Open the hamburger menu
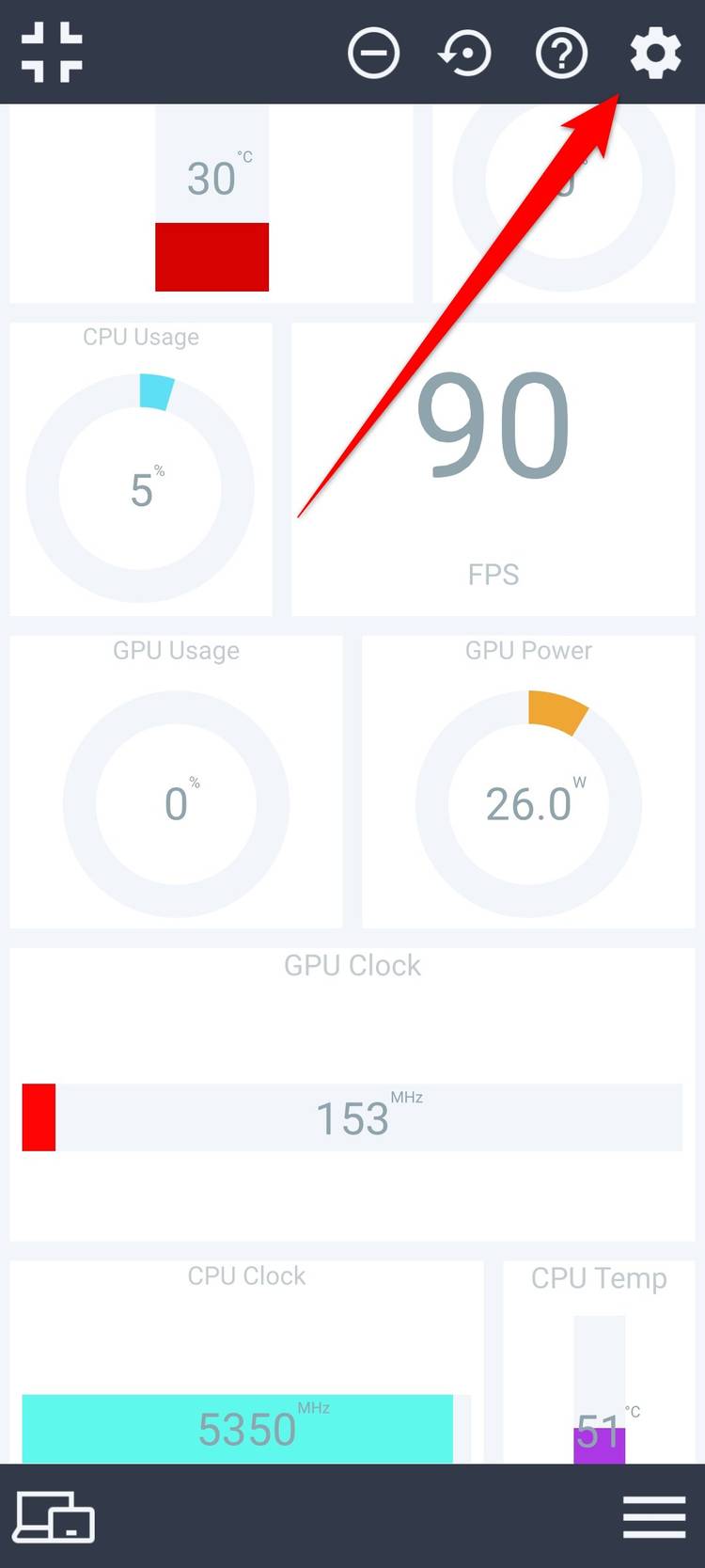 point(654,1516)
